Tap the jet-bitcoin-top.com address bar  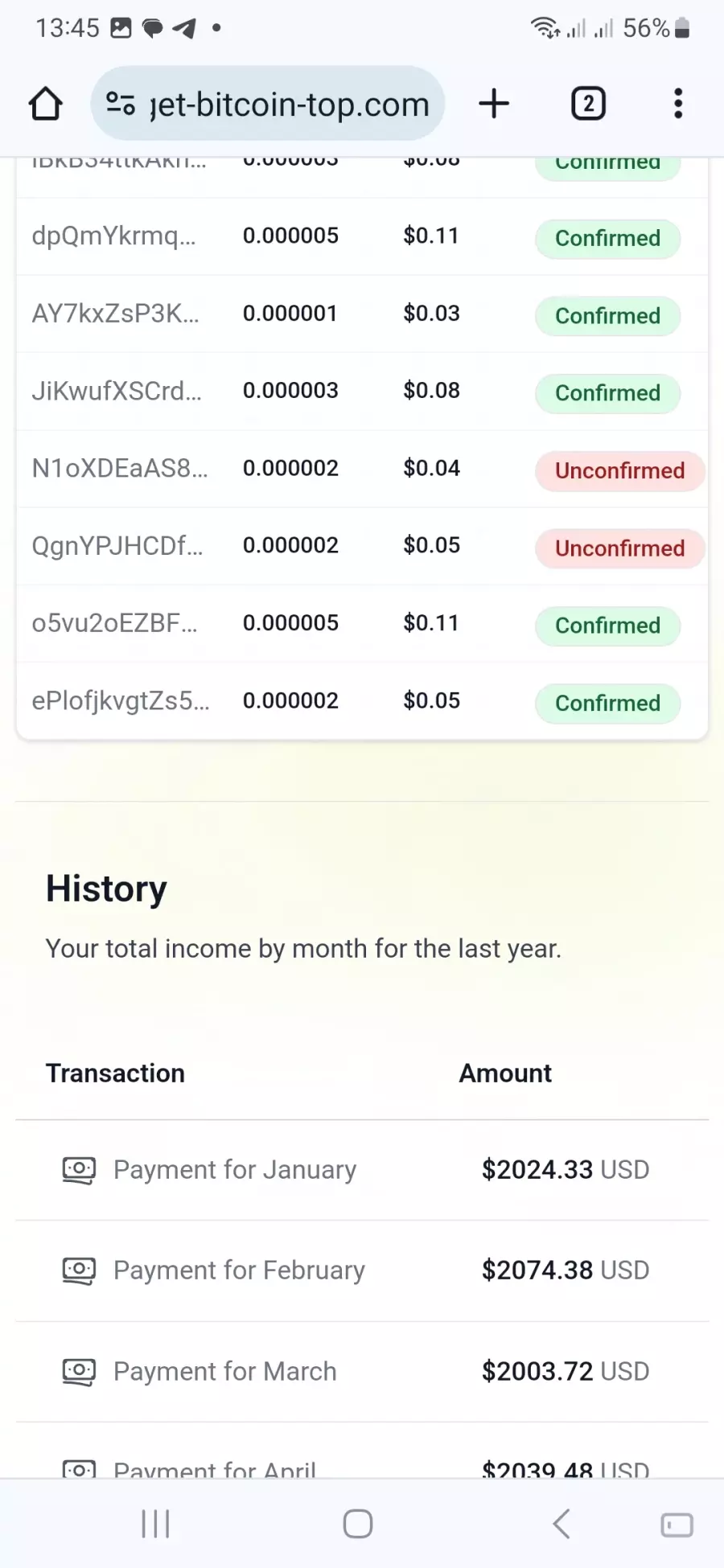(268, 104)
